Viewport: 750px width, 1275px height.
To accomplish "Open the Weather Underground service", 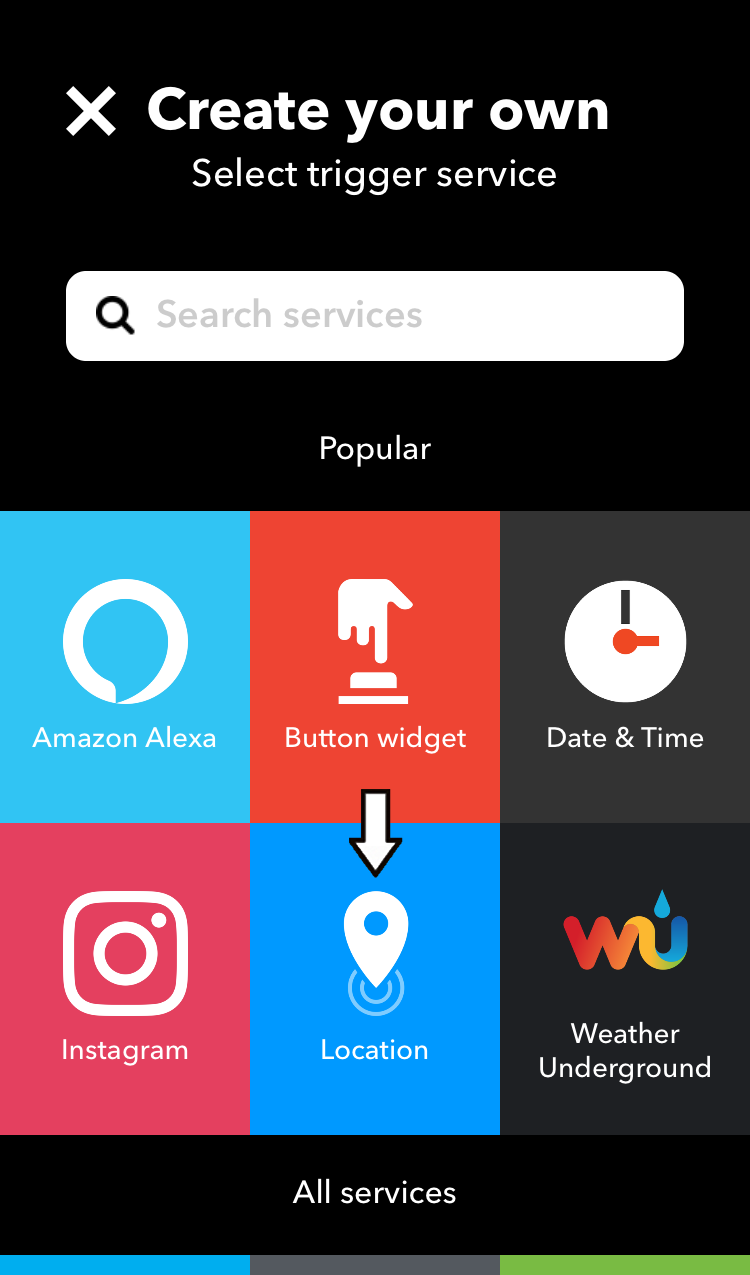I will 625,979.
